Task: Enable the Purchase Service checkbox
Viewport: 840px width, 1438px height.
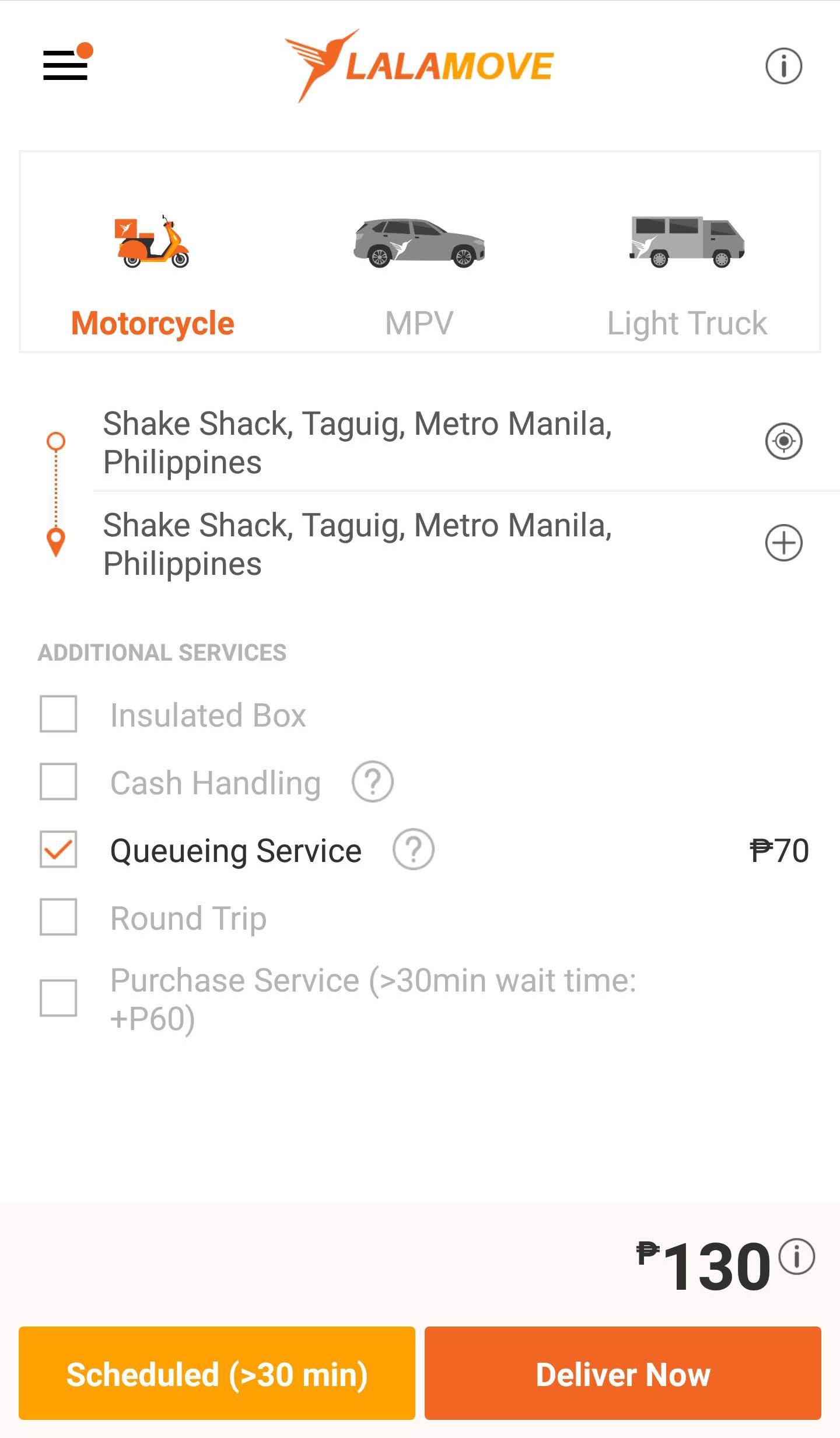Action: [x=58, y=998]
